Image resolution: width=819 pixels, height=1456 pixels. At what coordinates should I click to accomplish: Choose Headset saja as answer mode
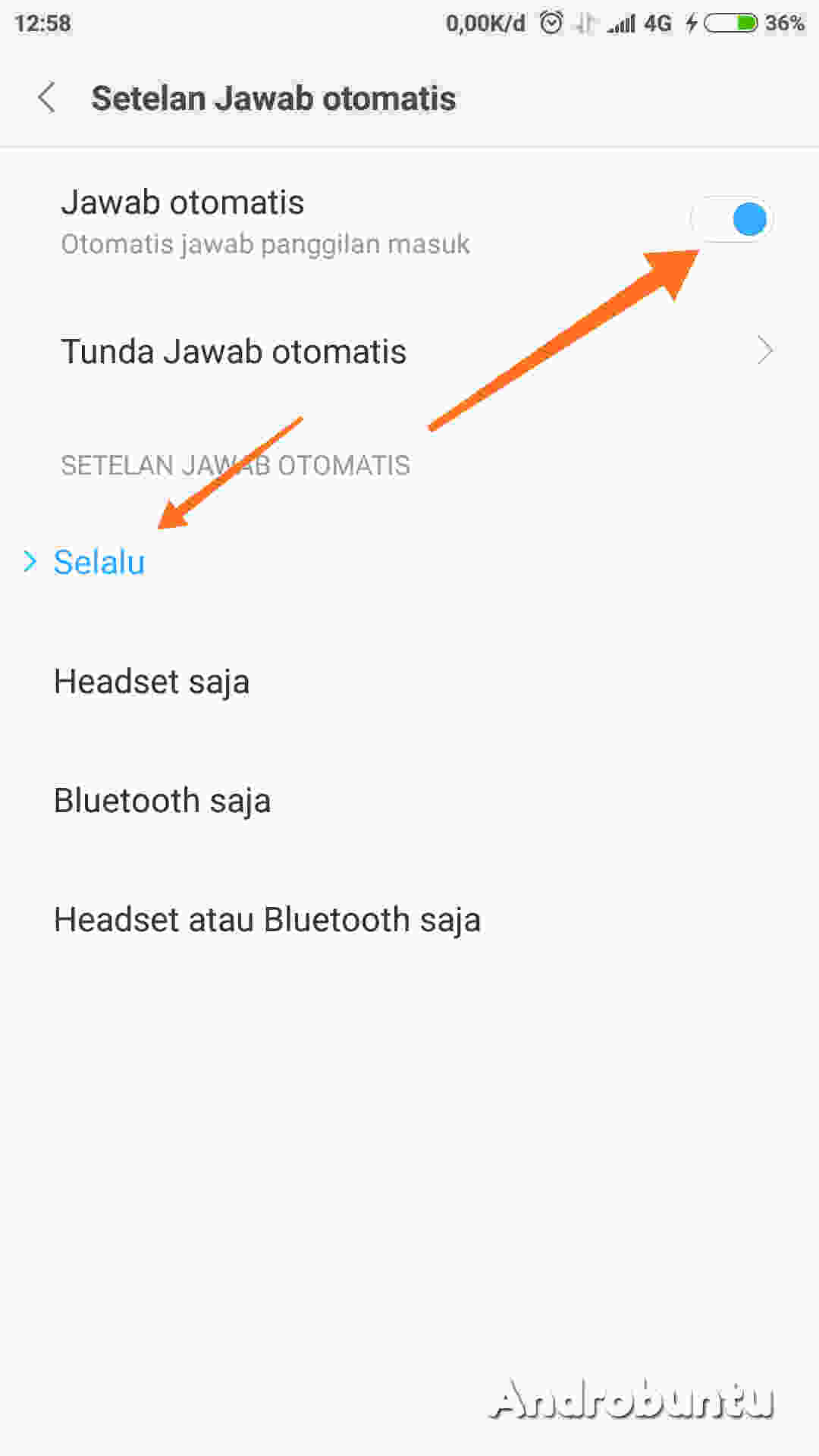[x=152, y=681]
